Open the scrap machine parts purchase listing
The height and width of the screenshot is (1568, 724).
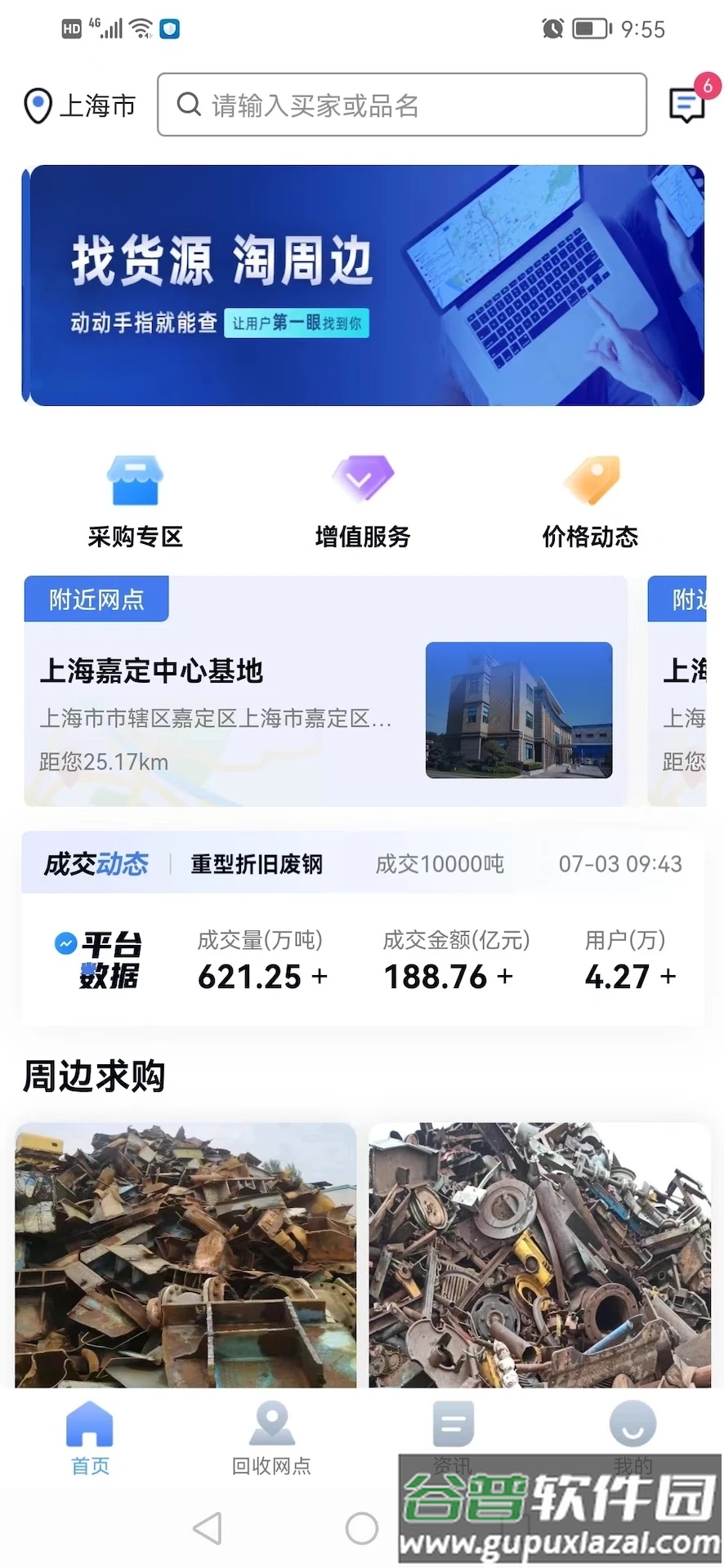coord(539,1254)
